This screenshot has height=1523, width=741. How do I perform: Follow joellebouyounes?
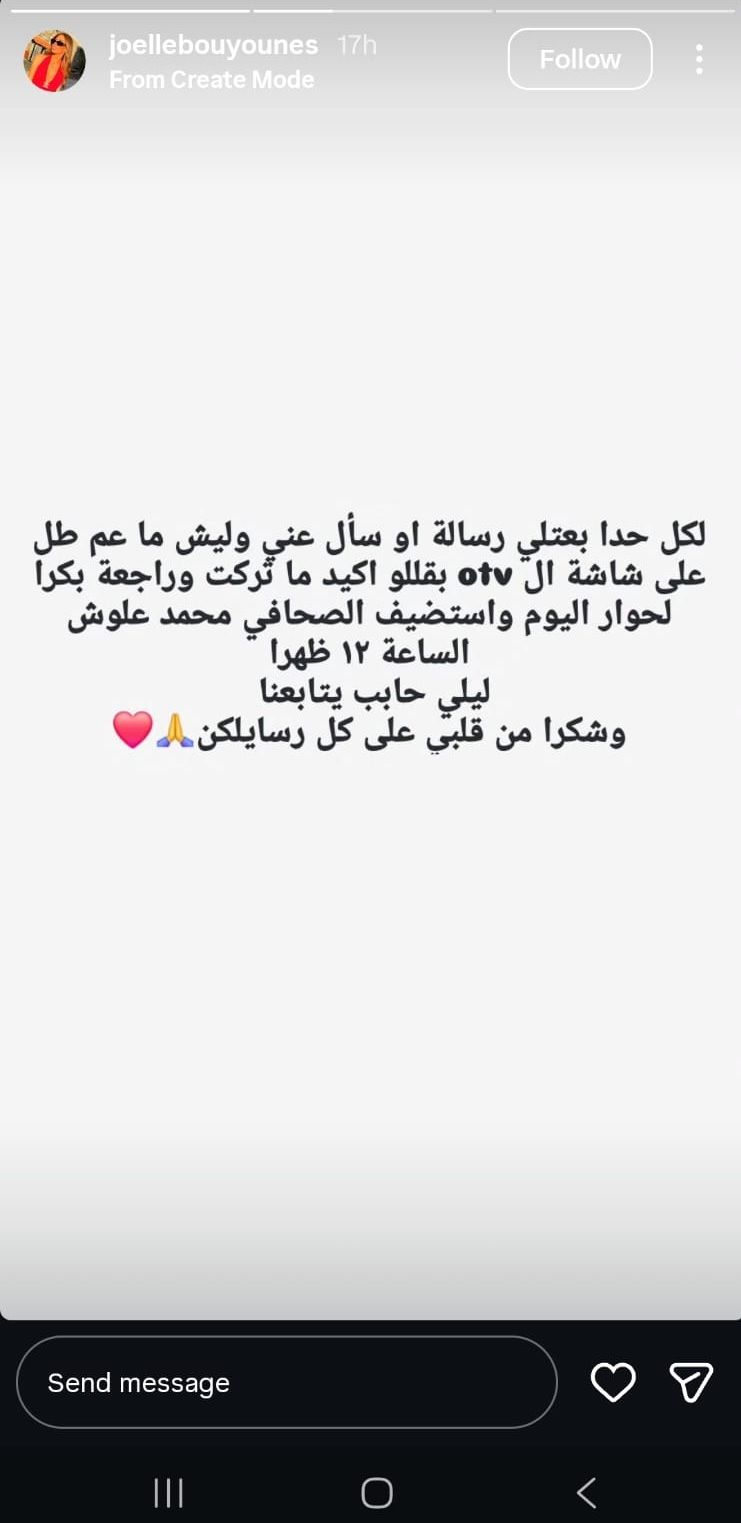click(580, 59)
